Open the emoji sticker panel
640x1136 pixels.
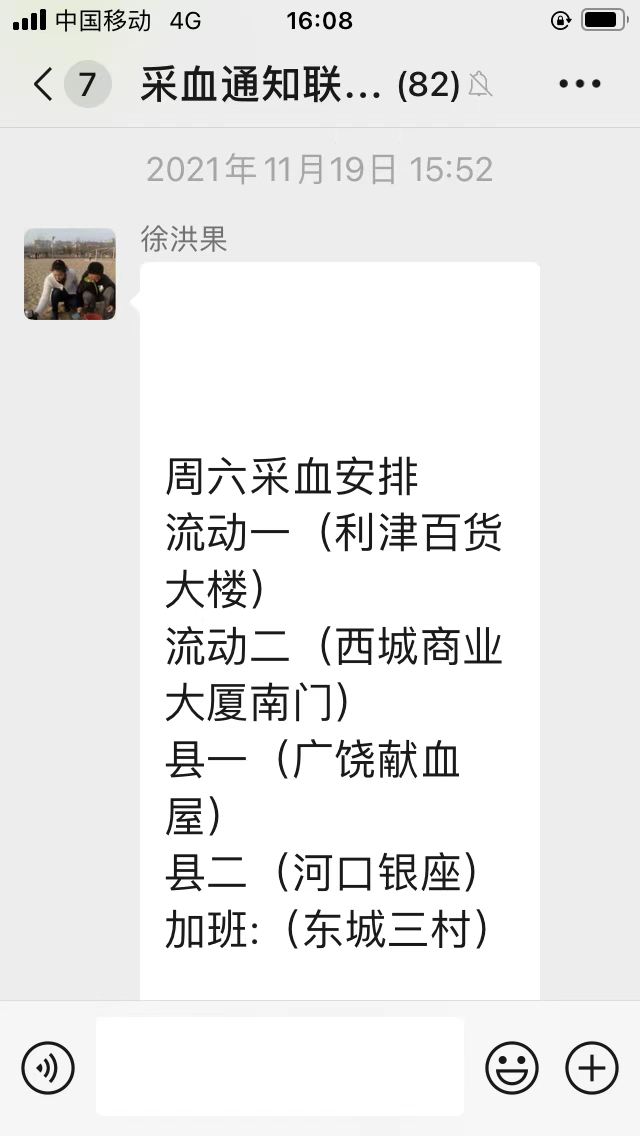click(512, 1067)
